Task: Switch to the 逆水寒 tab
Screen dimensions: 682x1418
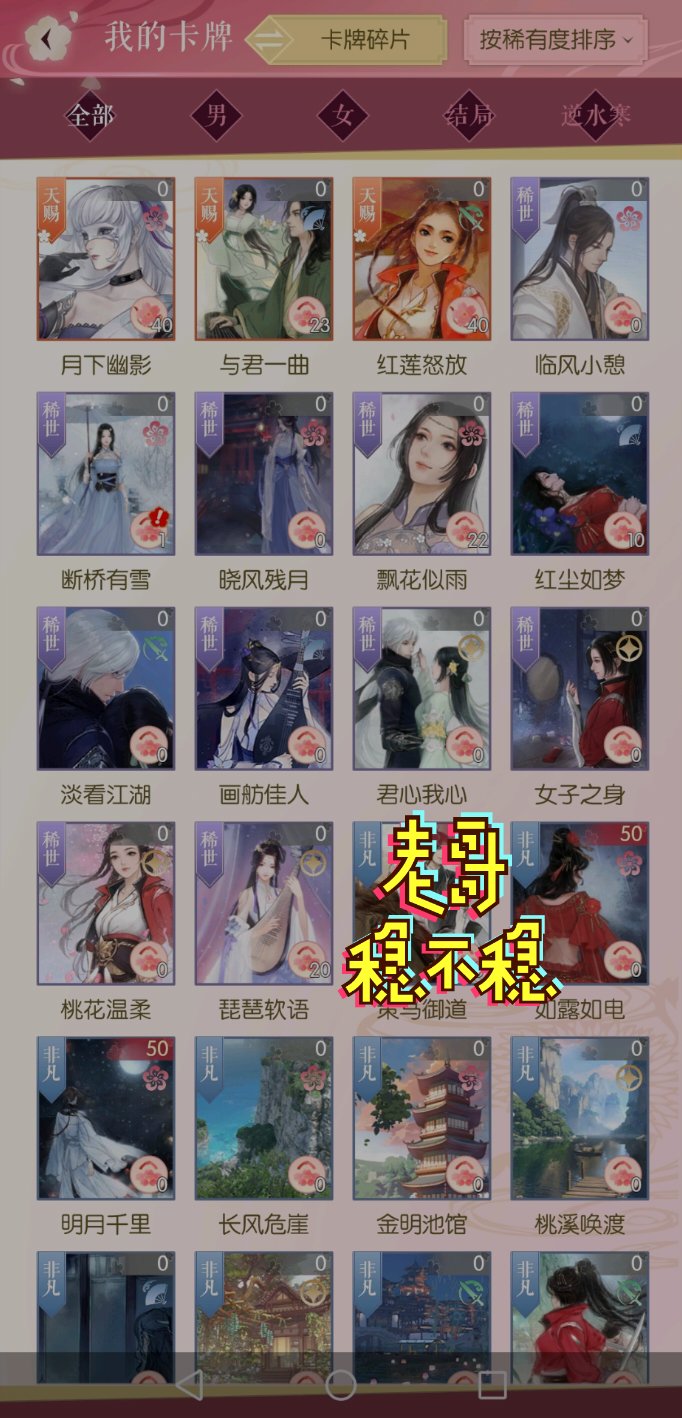Action: pyautogui.click(x=596, y=116)
